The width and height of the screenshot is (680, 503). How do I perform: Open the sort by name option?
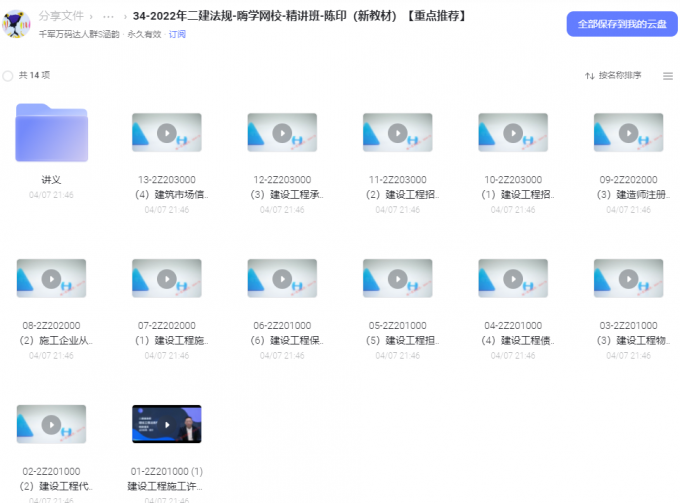613,75
